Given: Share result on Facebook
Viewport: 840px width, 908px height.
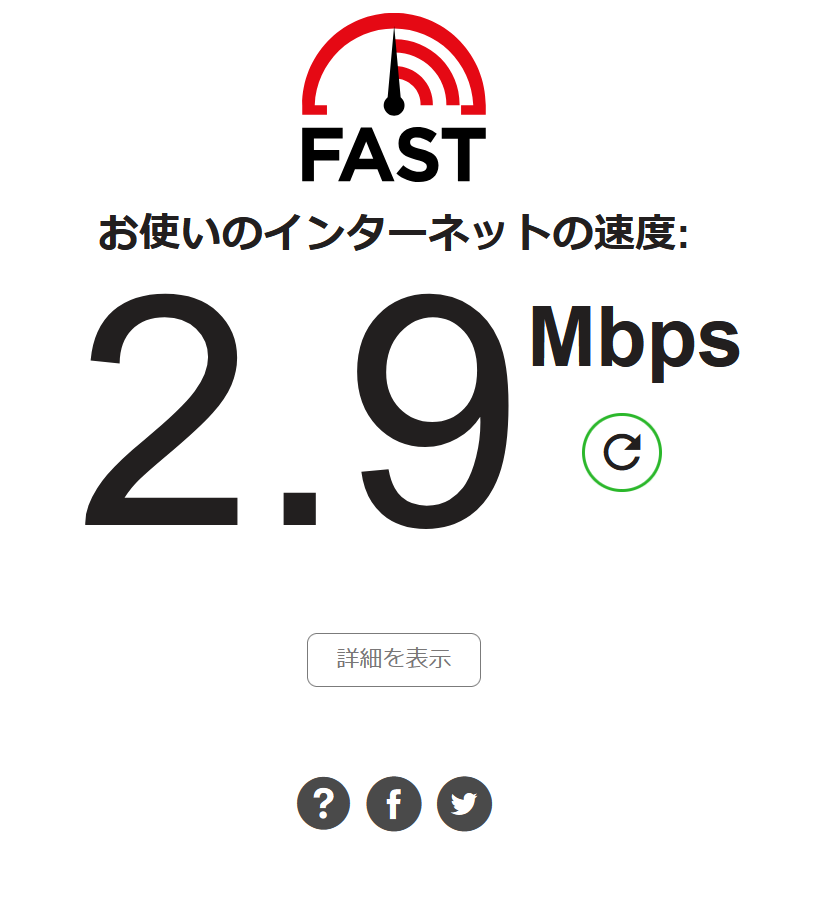Looking at the screenshot, I should tap(394, 803).
